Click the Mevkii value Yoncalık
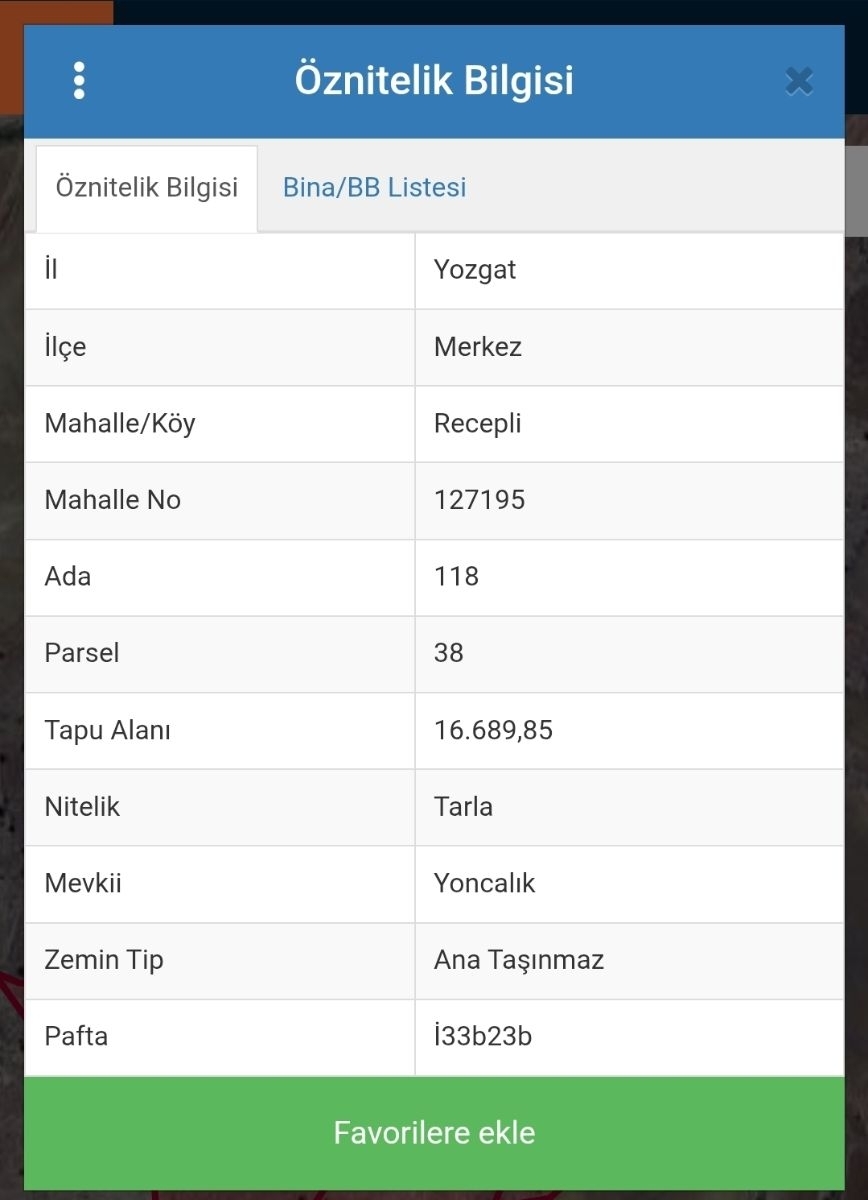Screen dimensions: 868x1200 click(486, 884)
